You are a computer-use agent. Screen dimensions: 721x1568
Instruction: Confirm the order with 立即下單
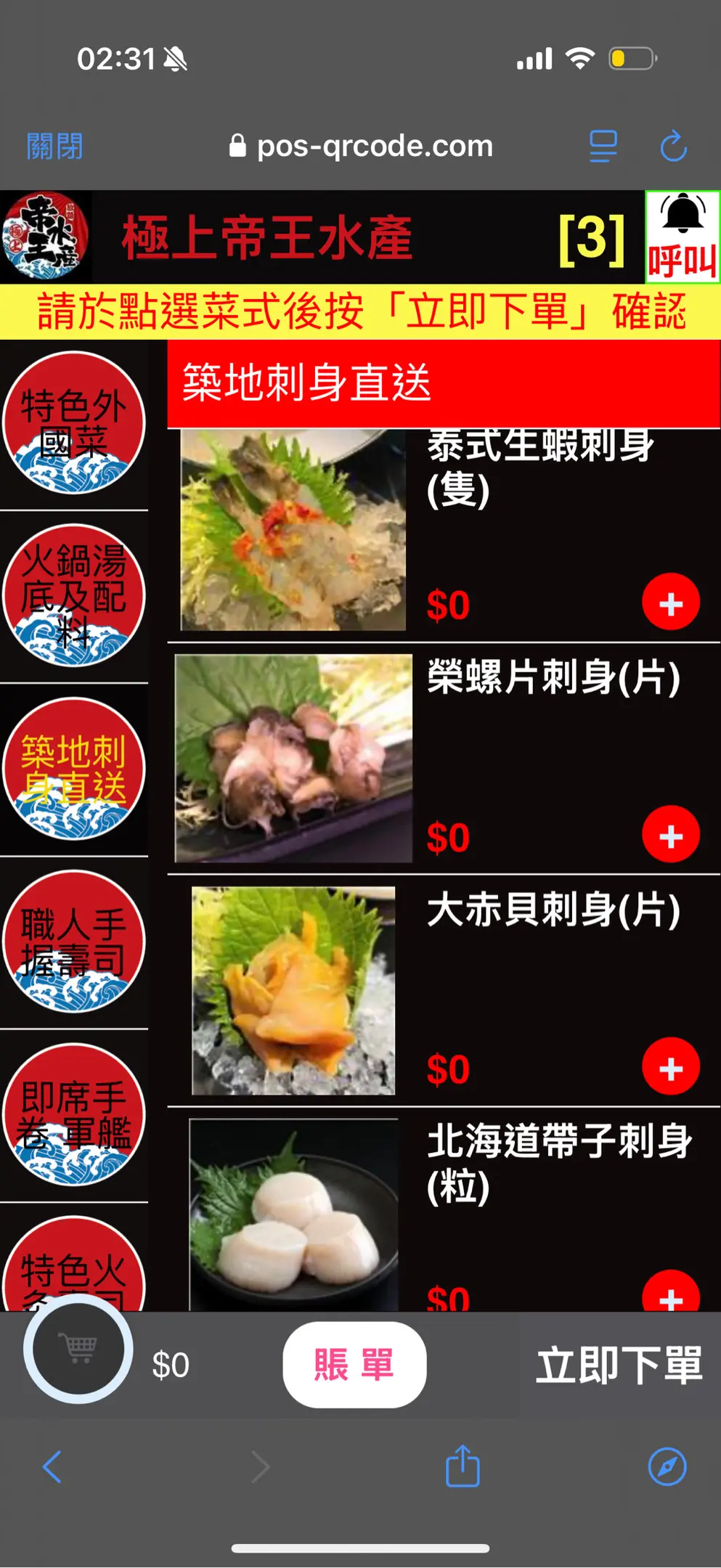[619, 1365]
